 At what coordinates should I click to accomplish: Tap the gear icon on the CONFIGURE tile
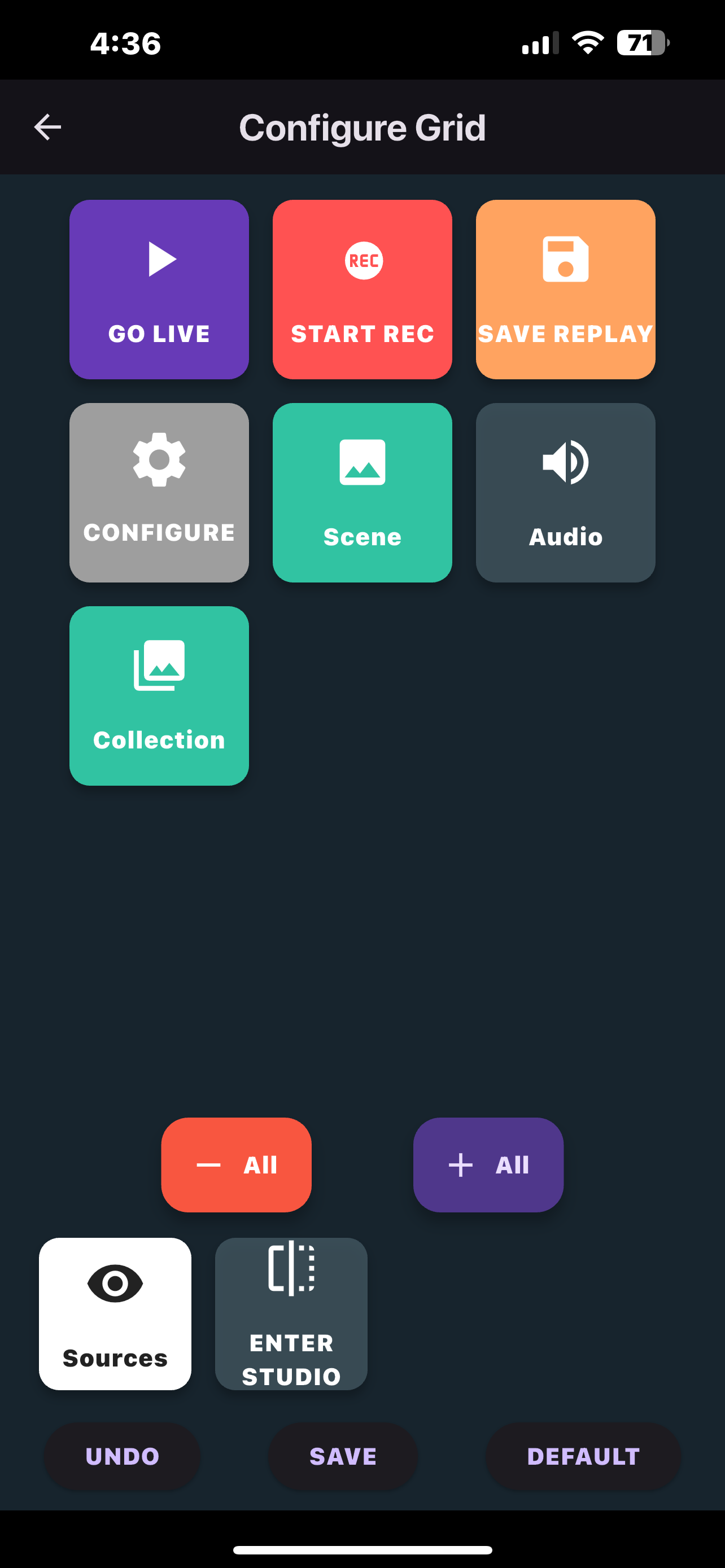pos(159,463)
